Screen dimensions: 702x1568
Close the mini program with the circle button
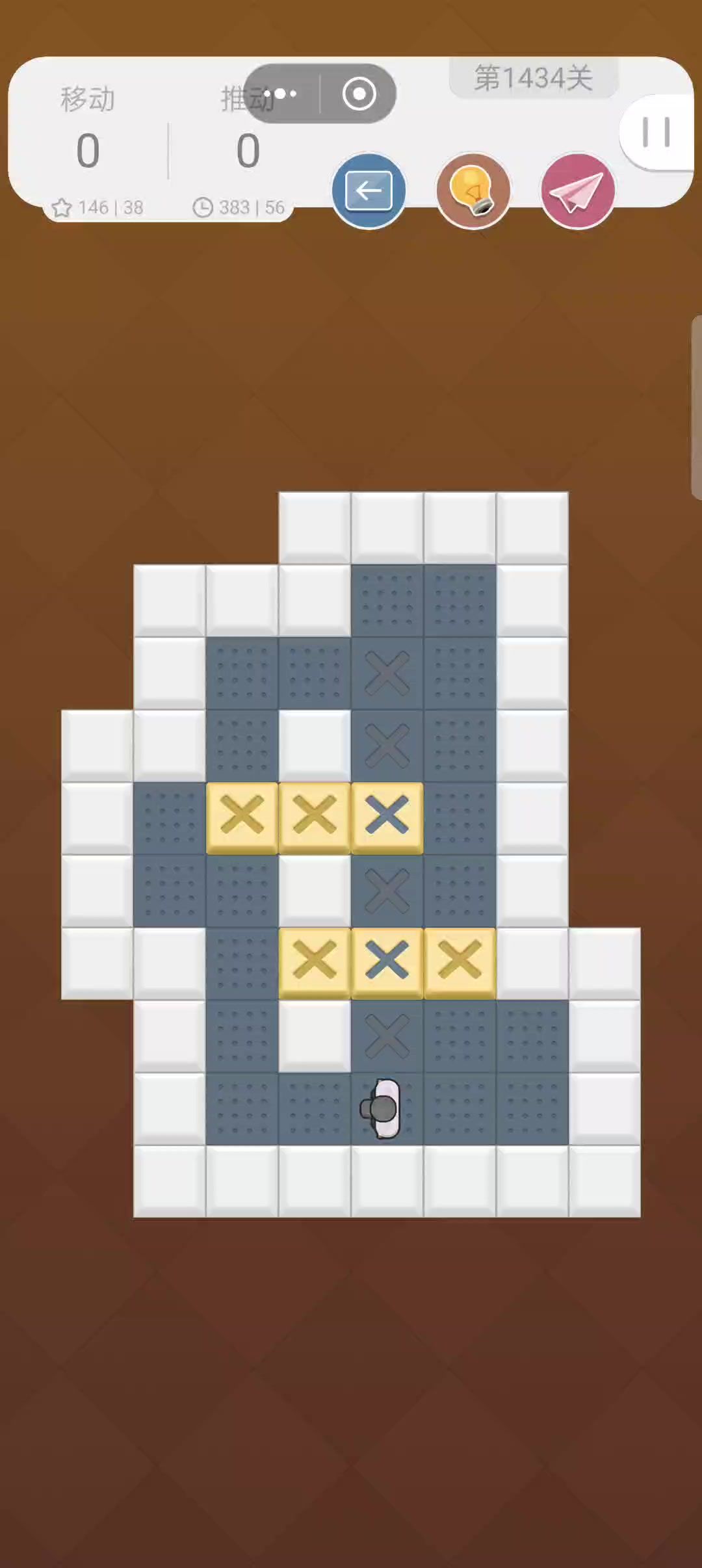(359, 94)
